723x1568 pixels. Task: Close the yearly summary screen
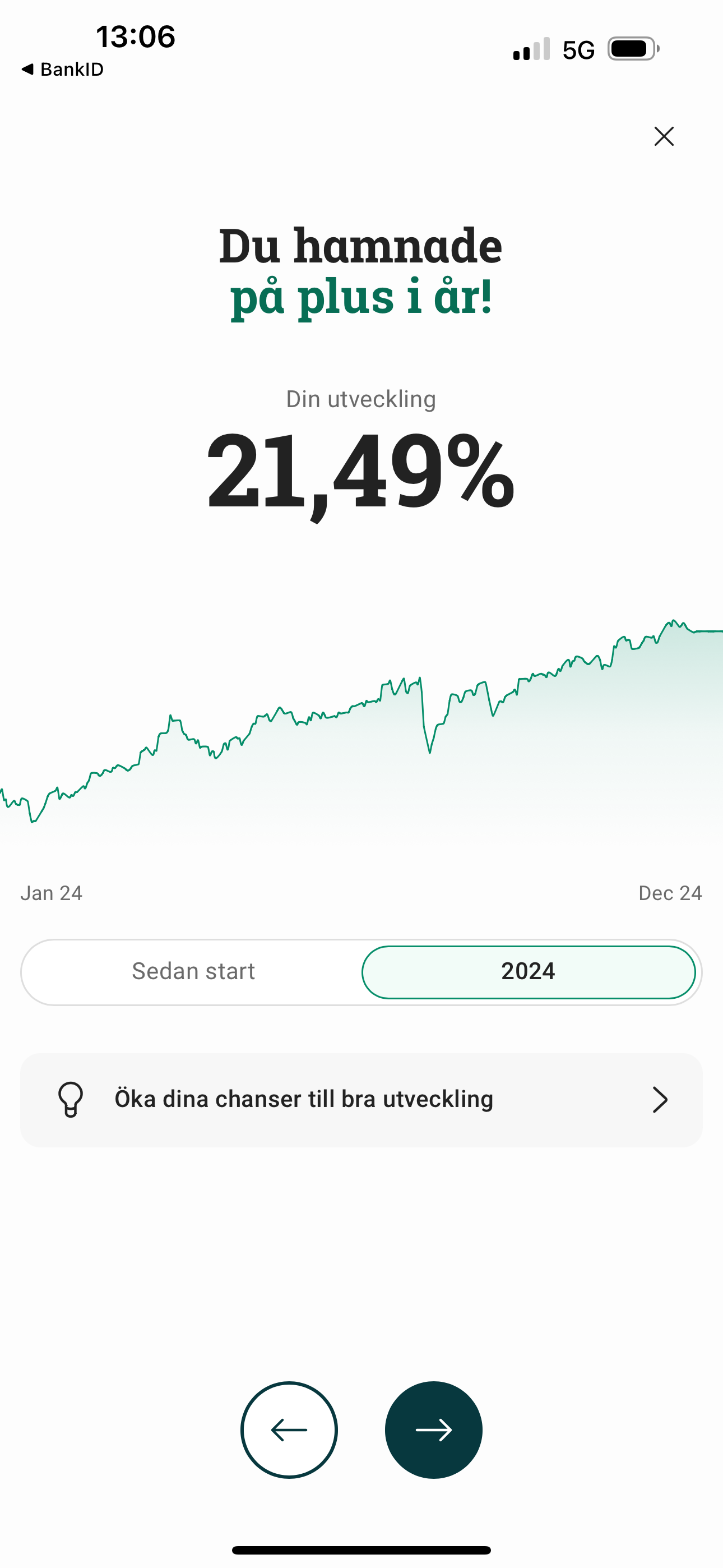[x=664, y=136]
